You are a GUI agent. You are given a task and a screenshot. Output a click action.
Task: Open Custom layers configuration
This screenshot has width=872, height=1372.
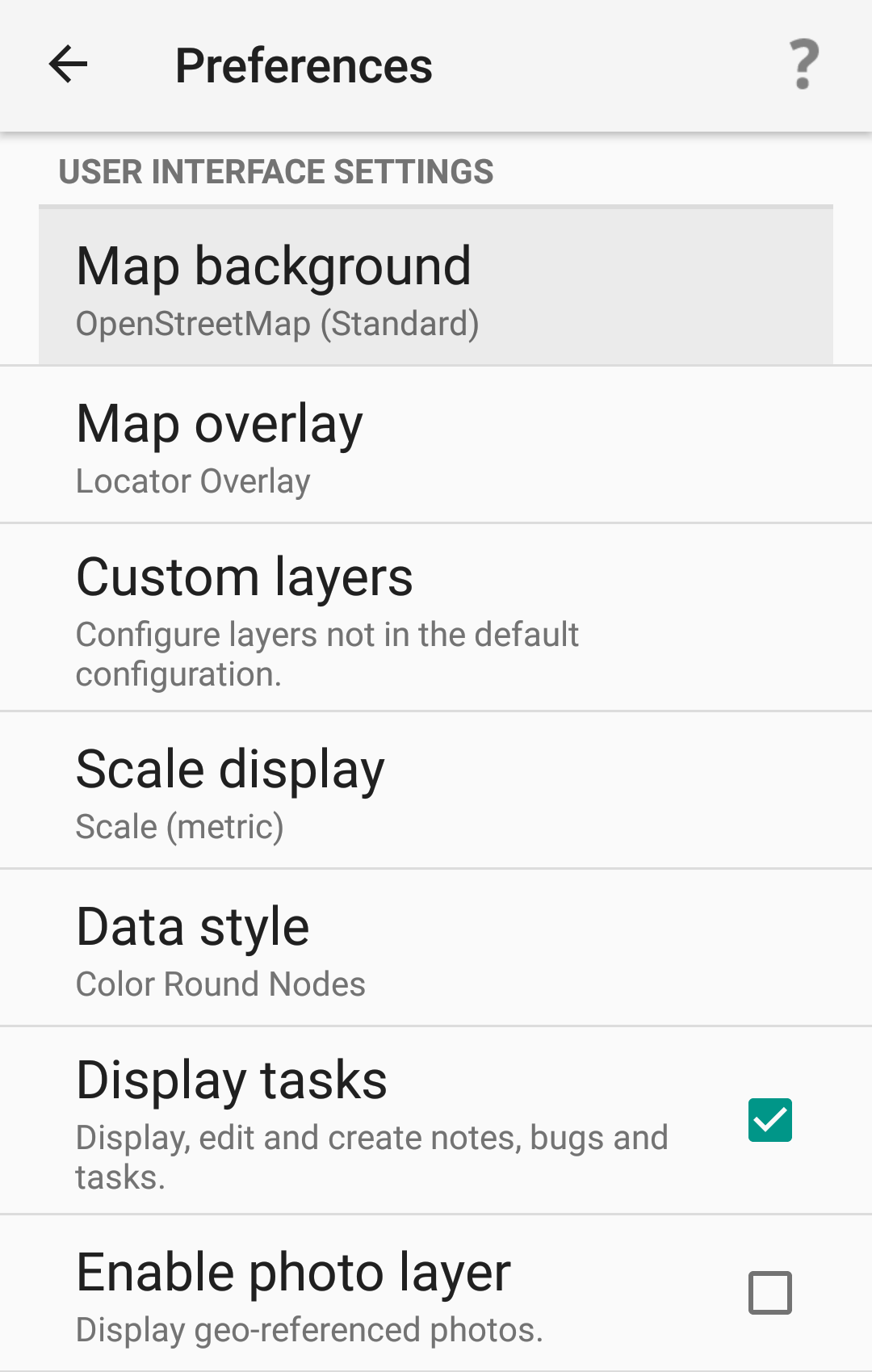tap(436, 618)
